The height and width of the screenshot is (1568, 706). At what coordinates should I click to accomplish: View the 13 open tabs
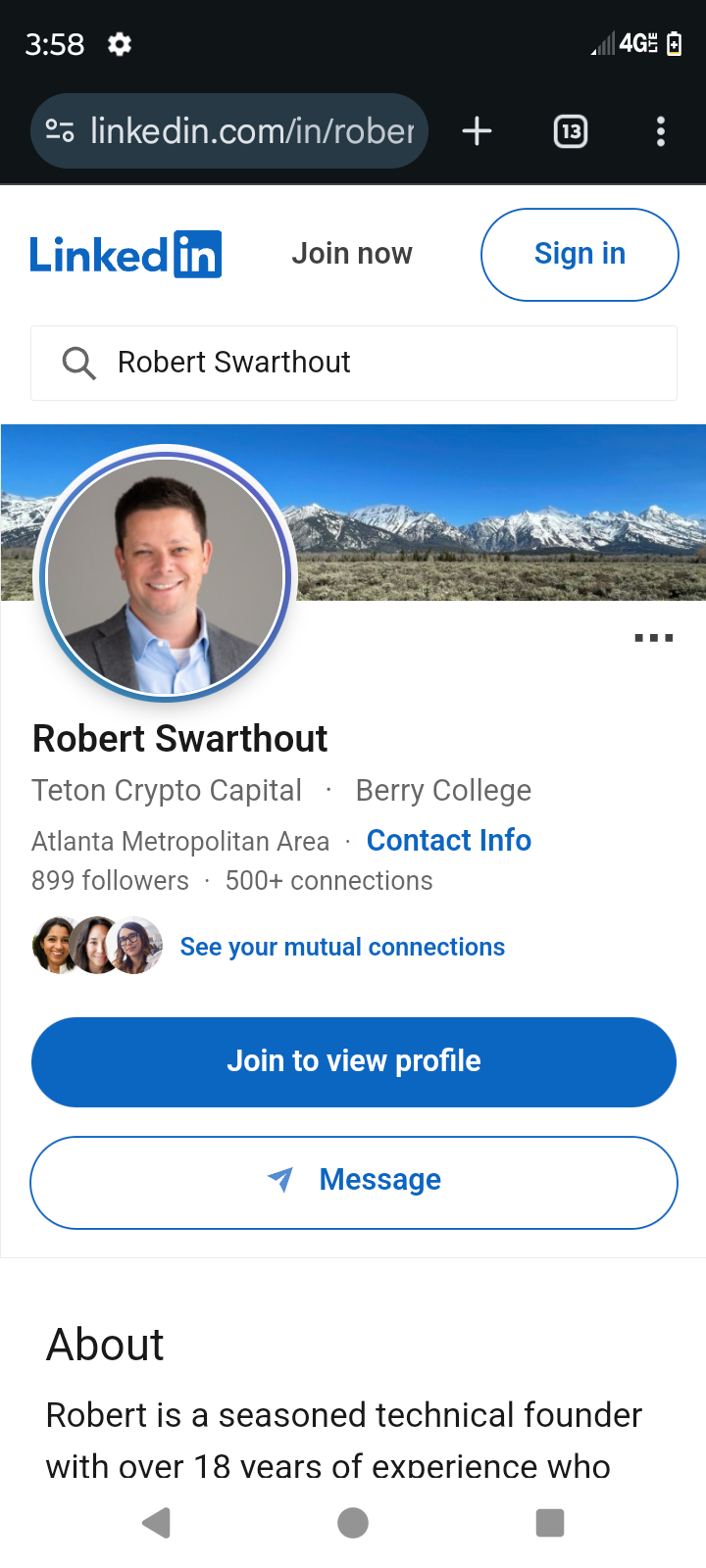click(571, 131)
